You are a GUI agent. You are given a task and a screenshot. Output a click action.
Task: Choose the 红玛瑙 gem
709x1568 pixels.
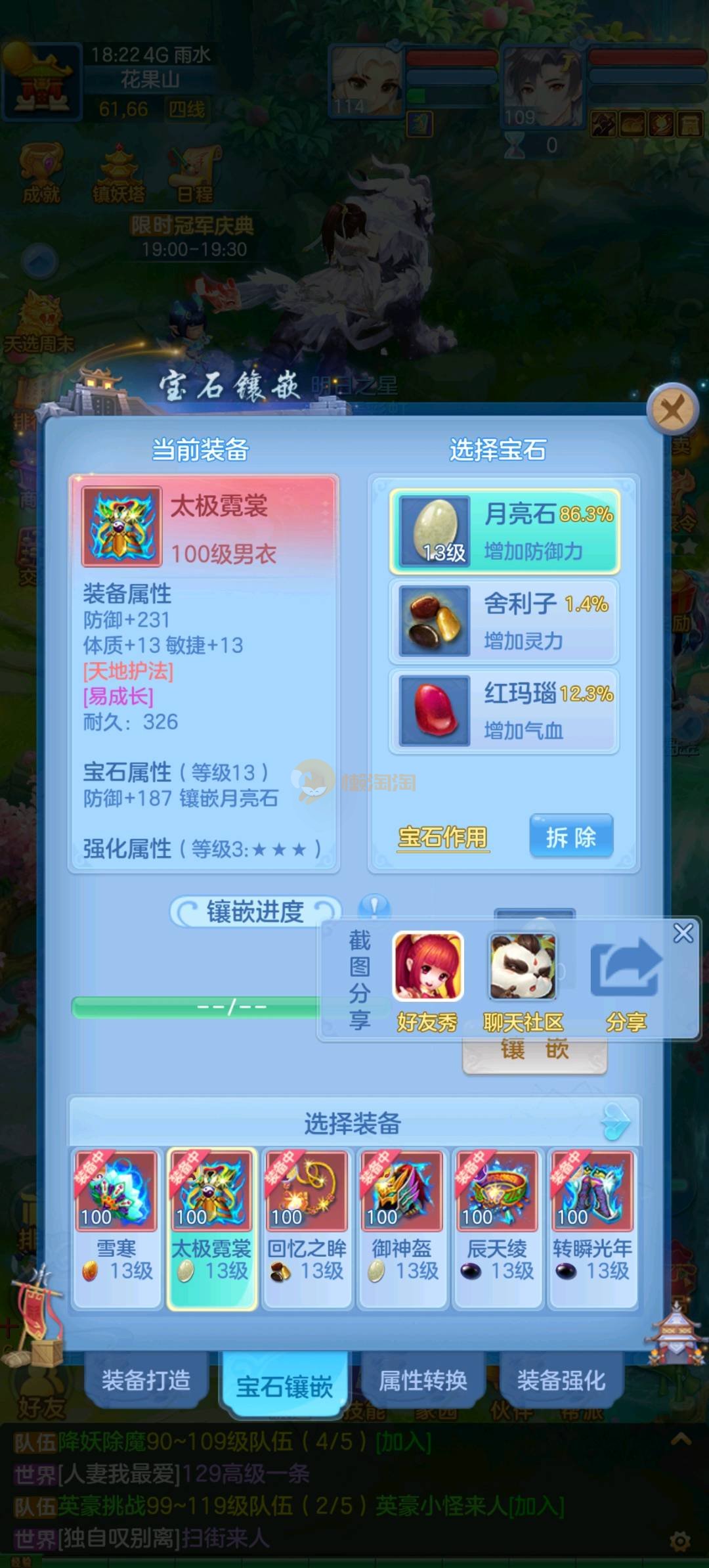504,711
